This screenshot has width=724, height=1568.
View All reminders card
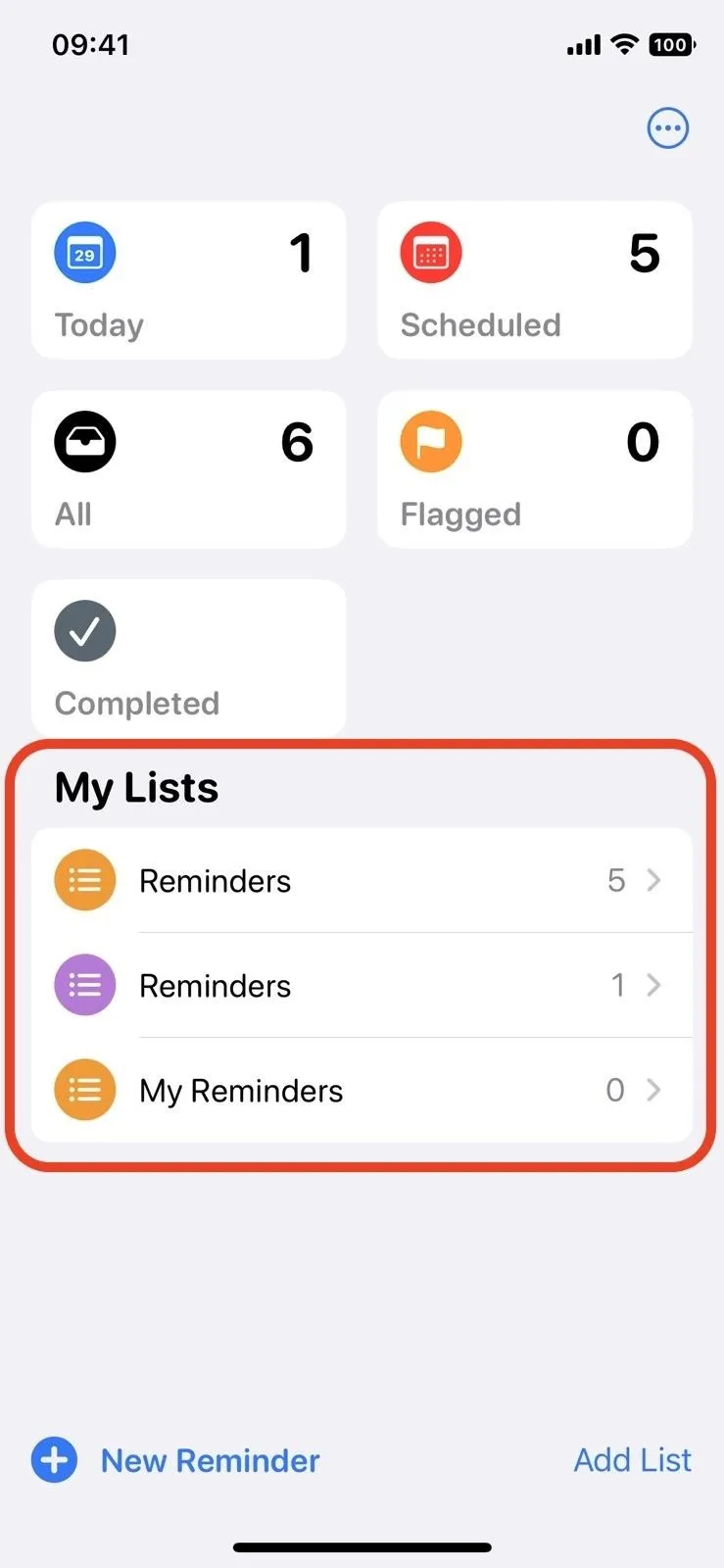pyautogui.click(x=189, y=469)
